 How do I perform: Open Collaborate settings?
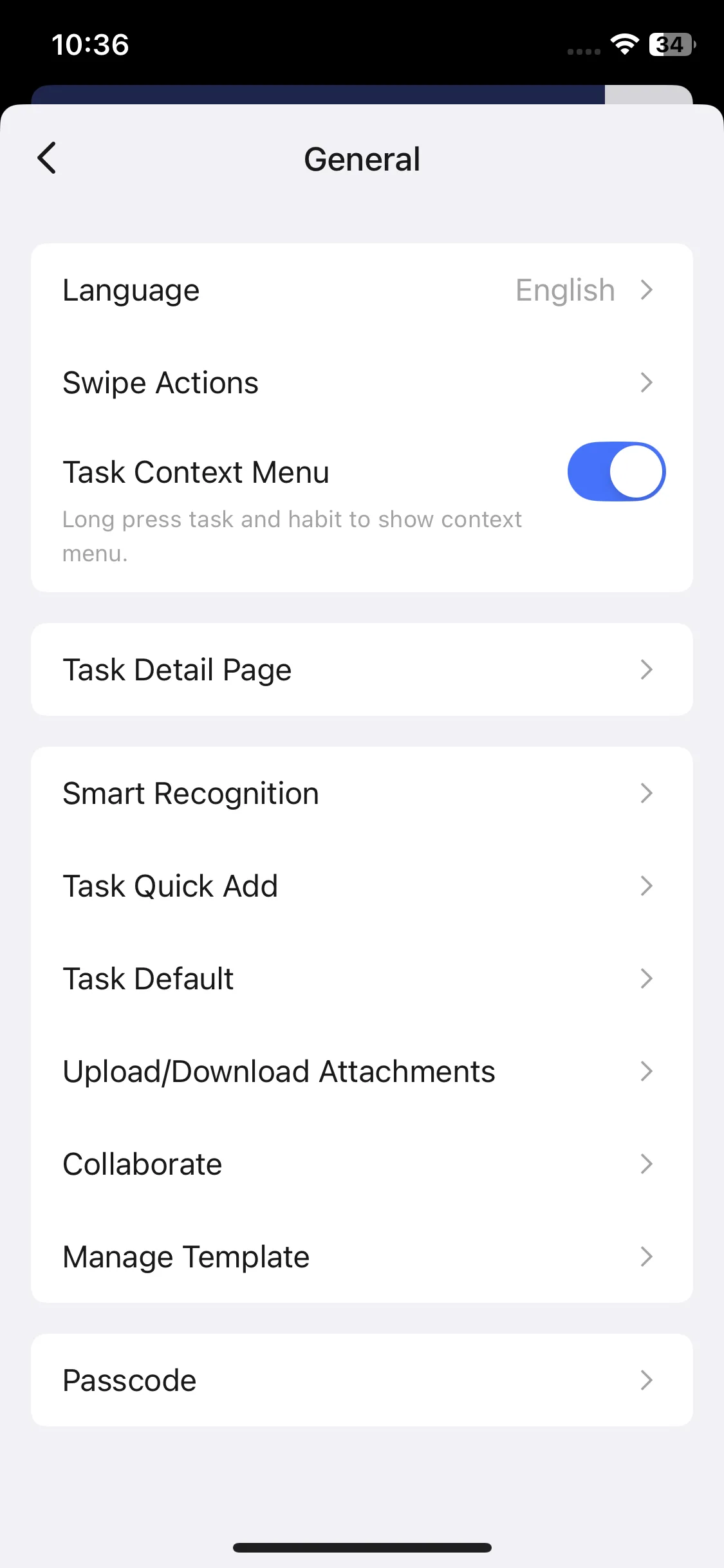click(362, 1164)
